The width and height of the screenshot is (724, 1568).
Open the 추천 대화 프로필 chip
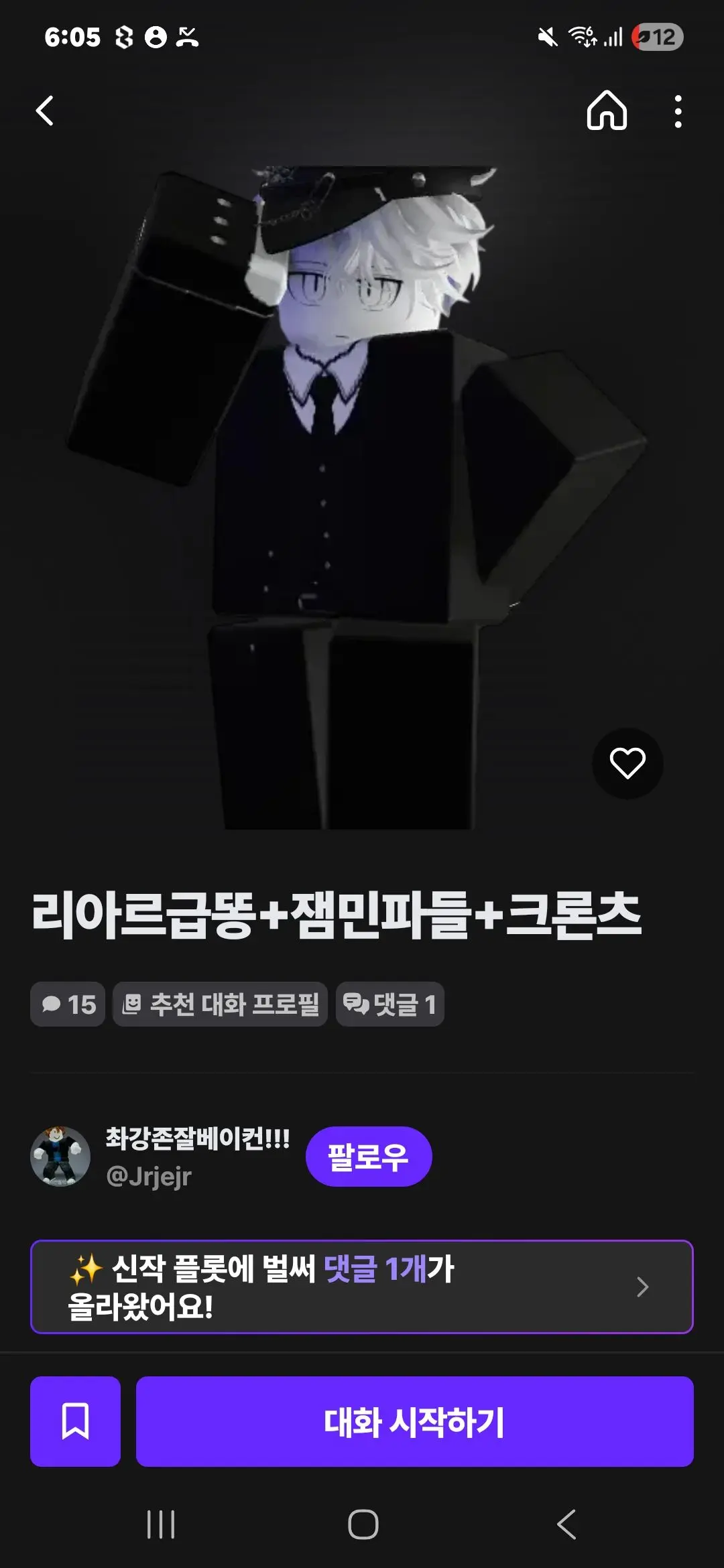click(x=220, y=1004)
